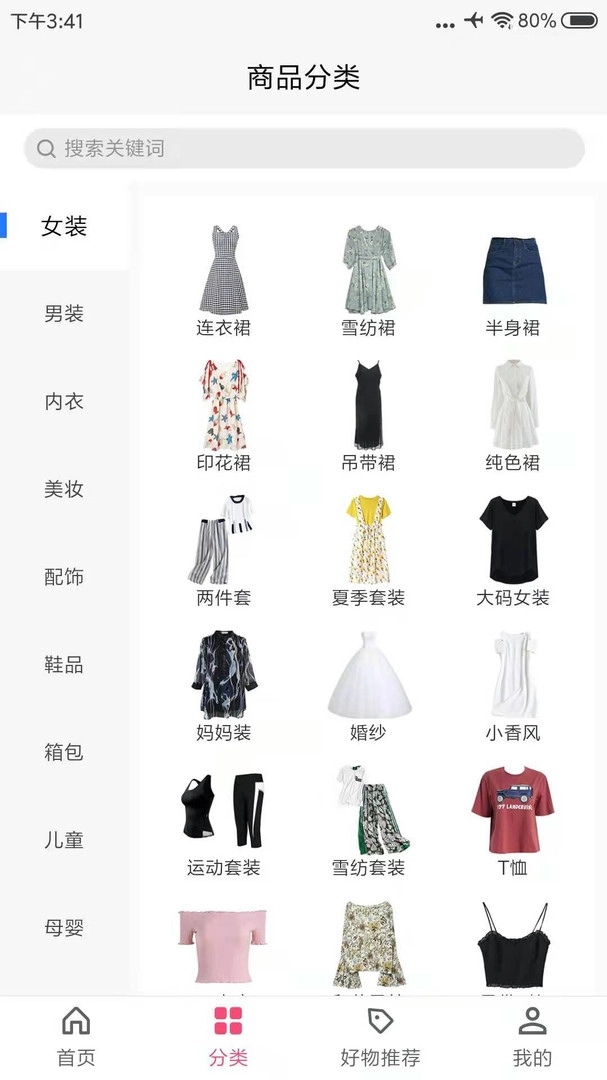Tap the 两件套 tile
The height and width of the screenshot is (1080, 607).
point(224,550)
